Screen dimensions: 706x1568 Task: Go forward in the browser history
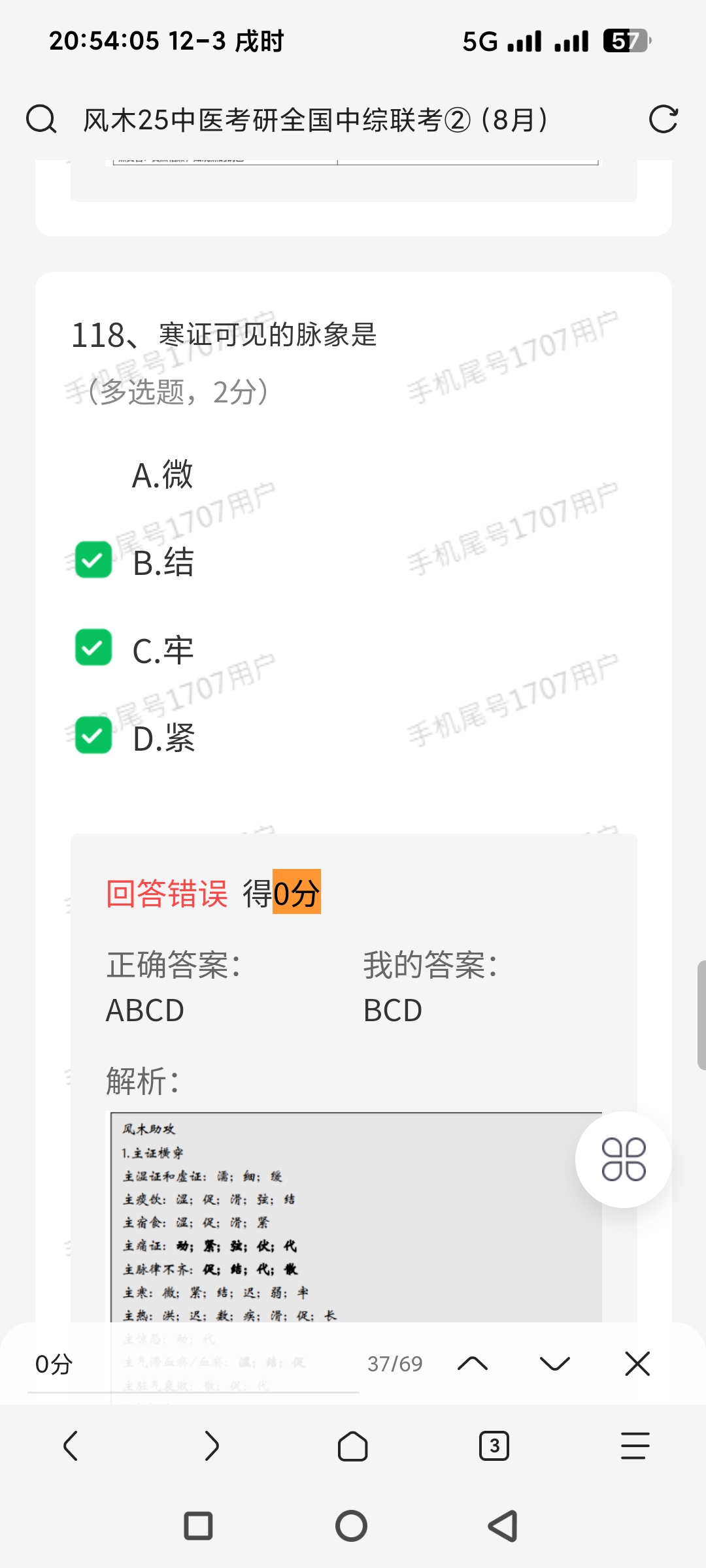point(212,1446)
